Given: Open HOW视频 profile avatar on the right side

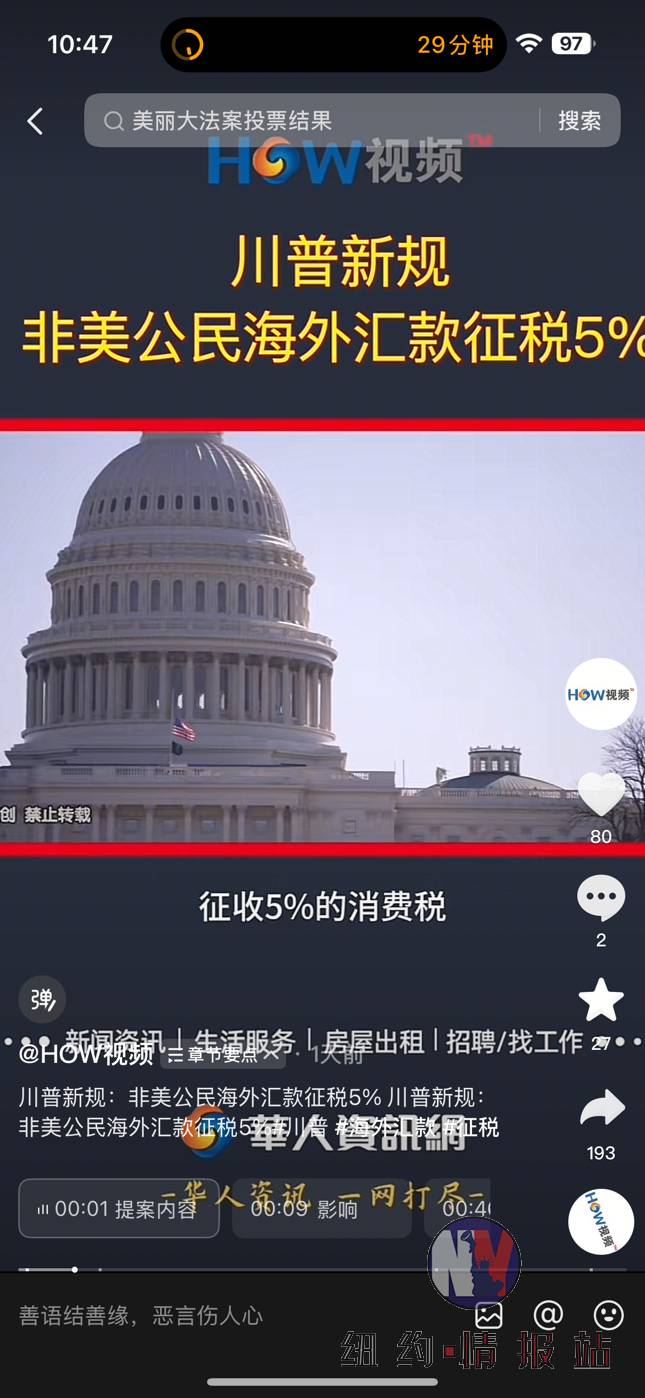Looking at the screenshot, I should pyautogui.click(x=600, y=694).
